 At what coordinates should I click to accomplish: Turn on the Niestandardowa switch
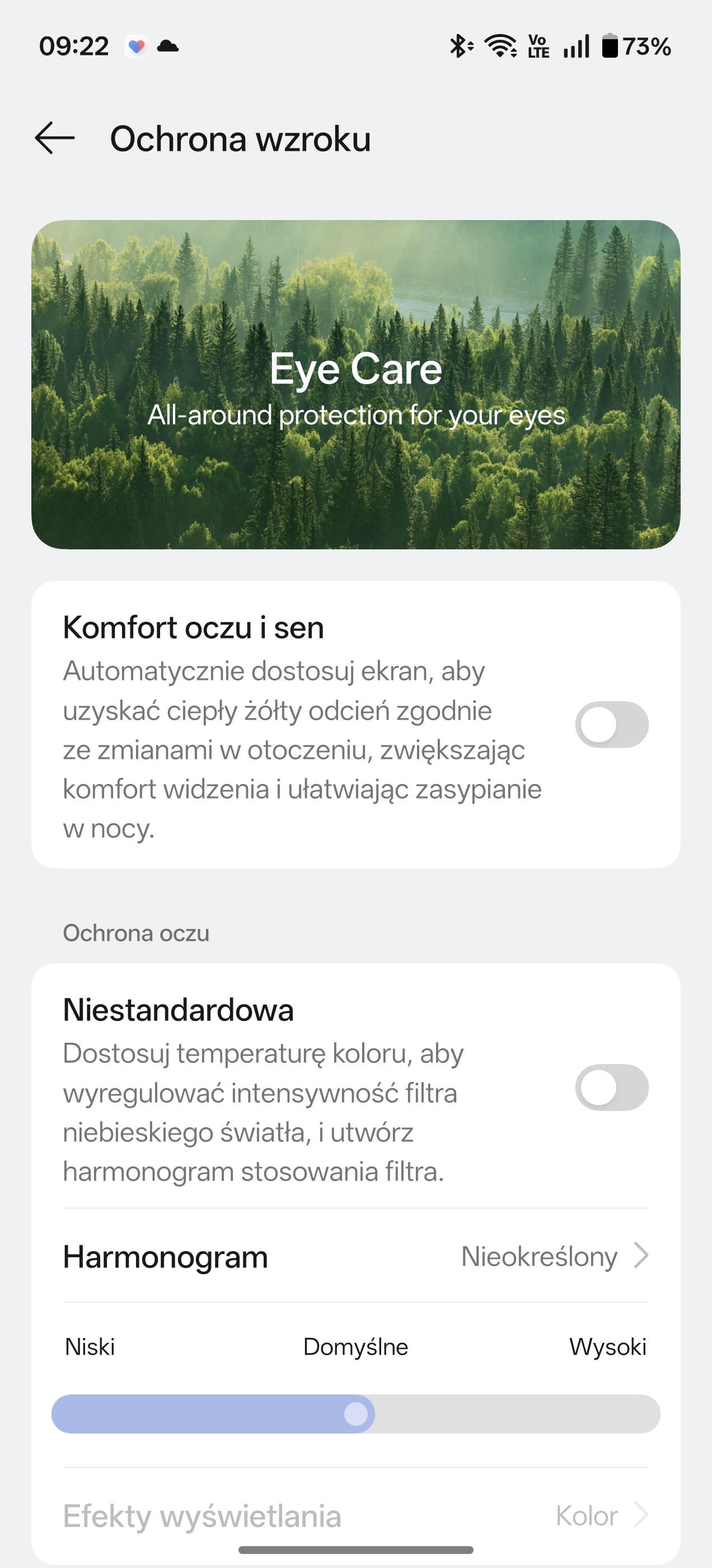(611, 1087)
